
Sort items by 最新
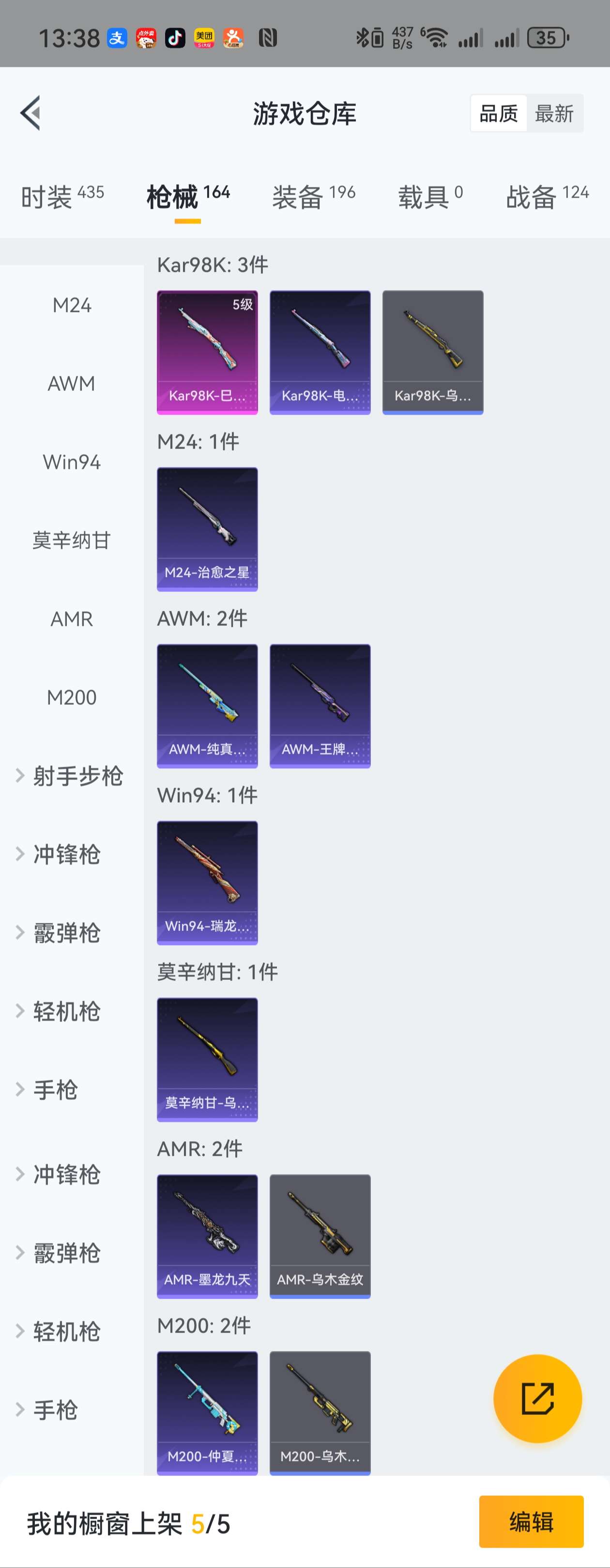[x=554, y=113]
